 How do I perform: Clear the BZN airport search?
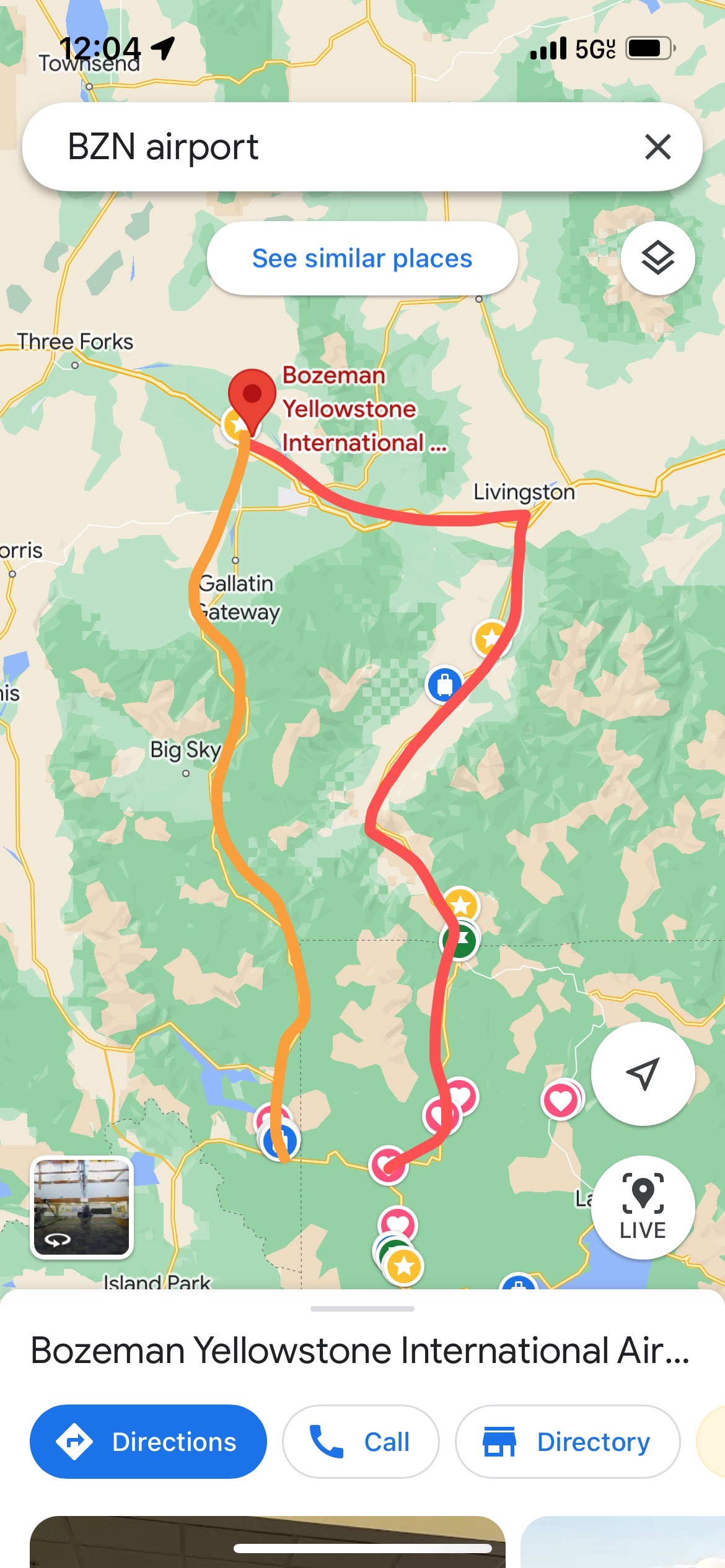pyautogui.click(x=657, y=147)
